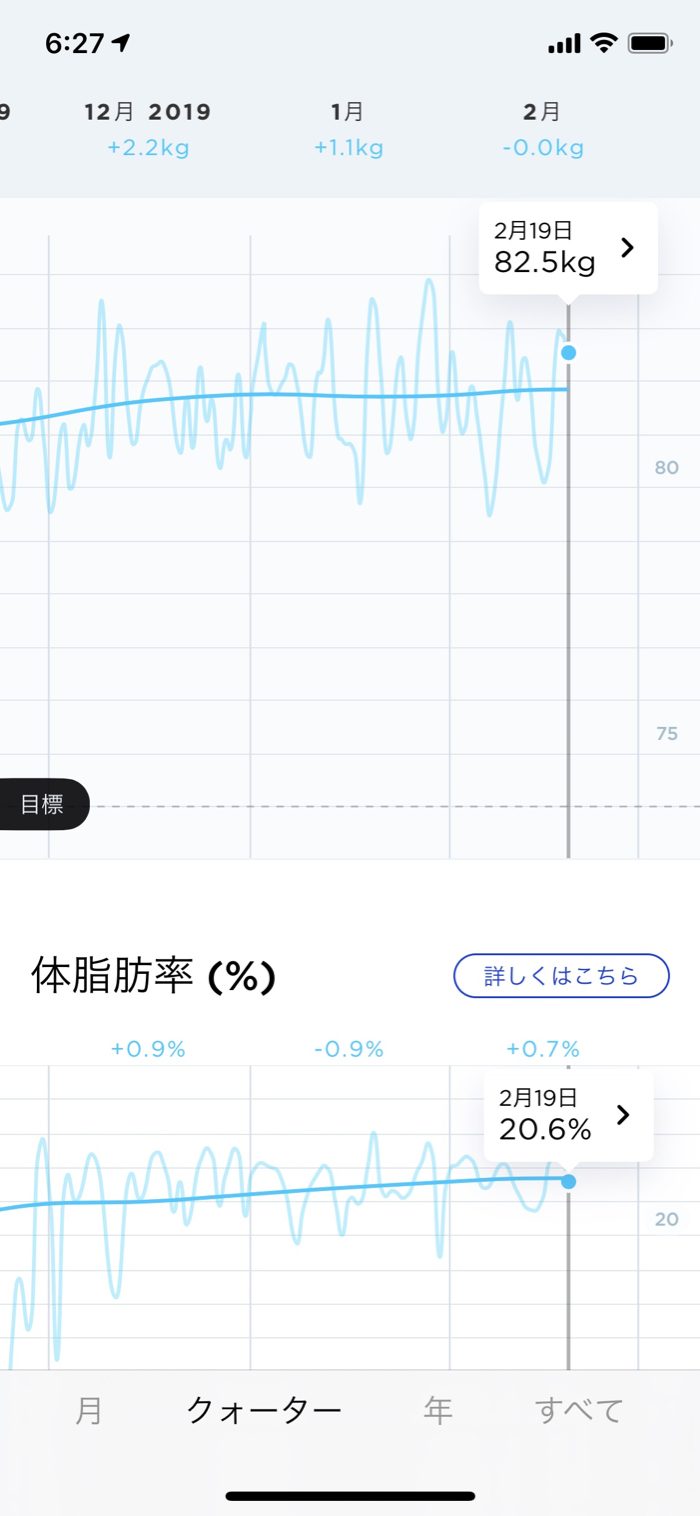Screen dimensions: 700x1516
Task: Switch to the 年 range tab
Action: tap(438, 1410)
